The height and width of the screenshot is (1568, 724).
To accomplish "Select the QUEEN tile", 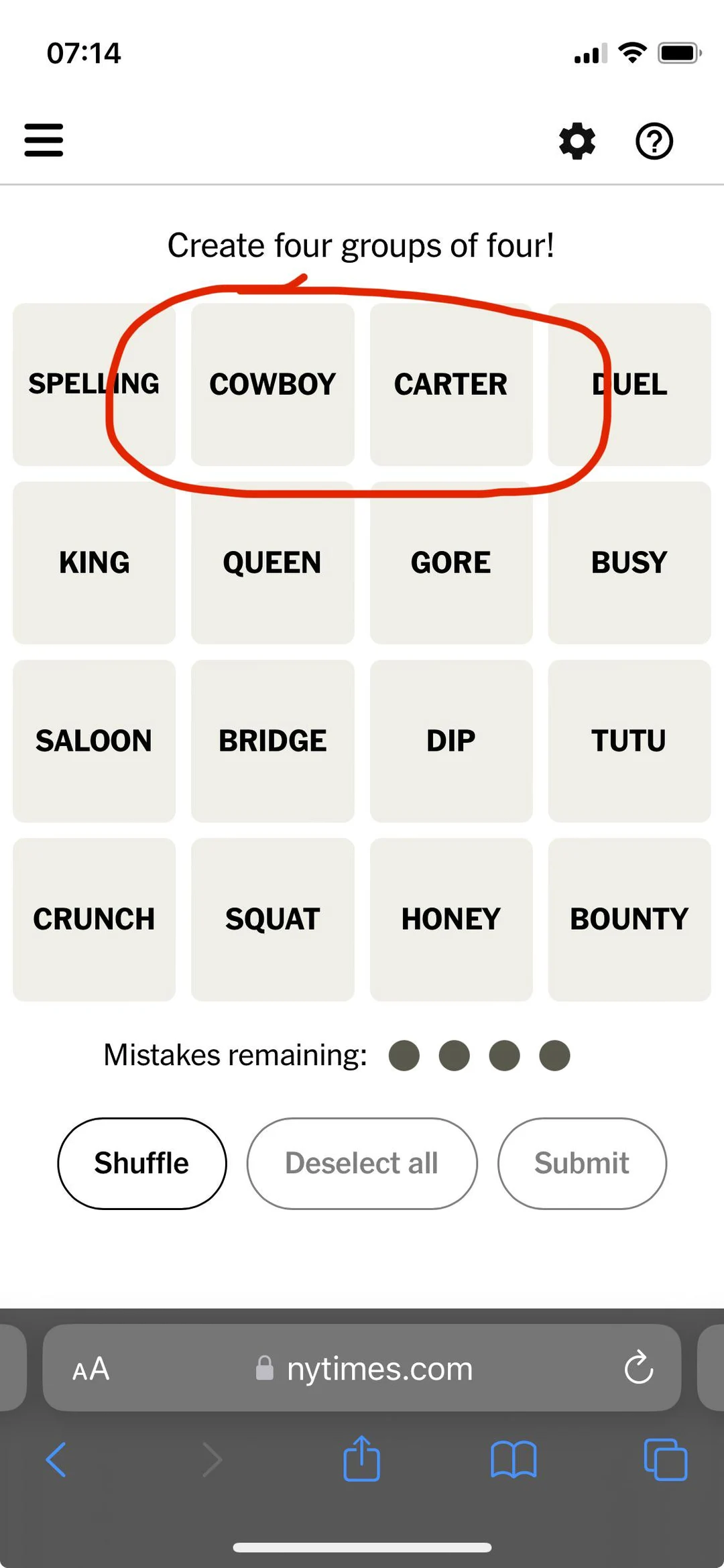I will click(x=272, y=562).
